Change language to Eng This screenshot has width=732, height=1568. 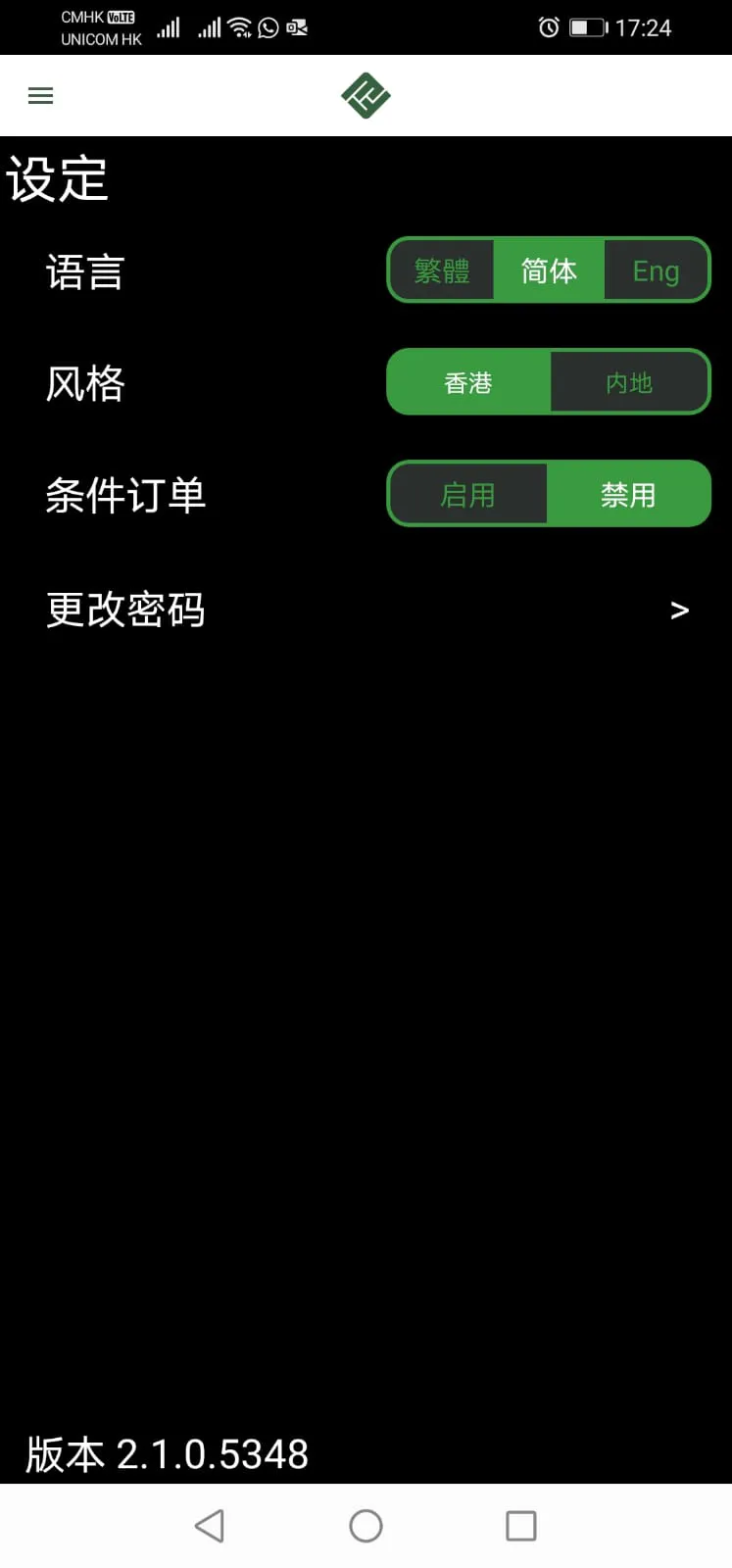[x=656, y=270]
